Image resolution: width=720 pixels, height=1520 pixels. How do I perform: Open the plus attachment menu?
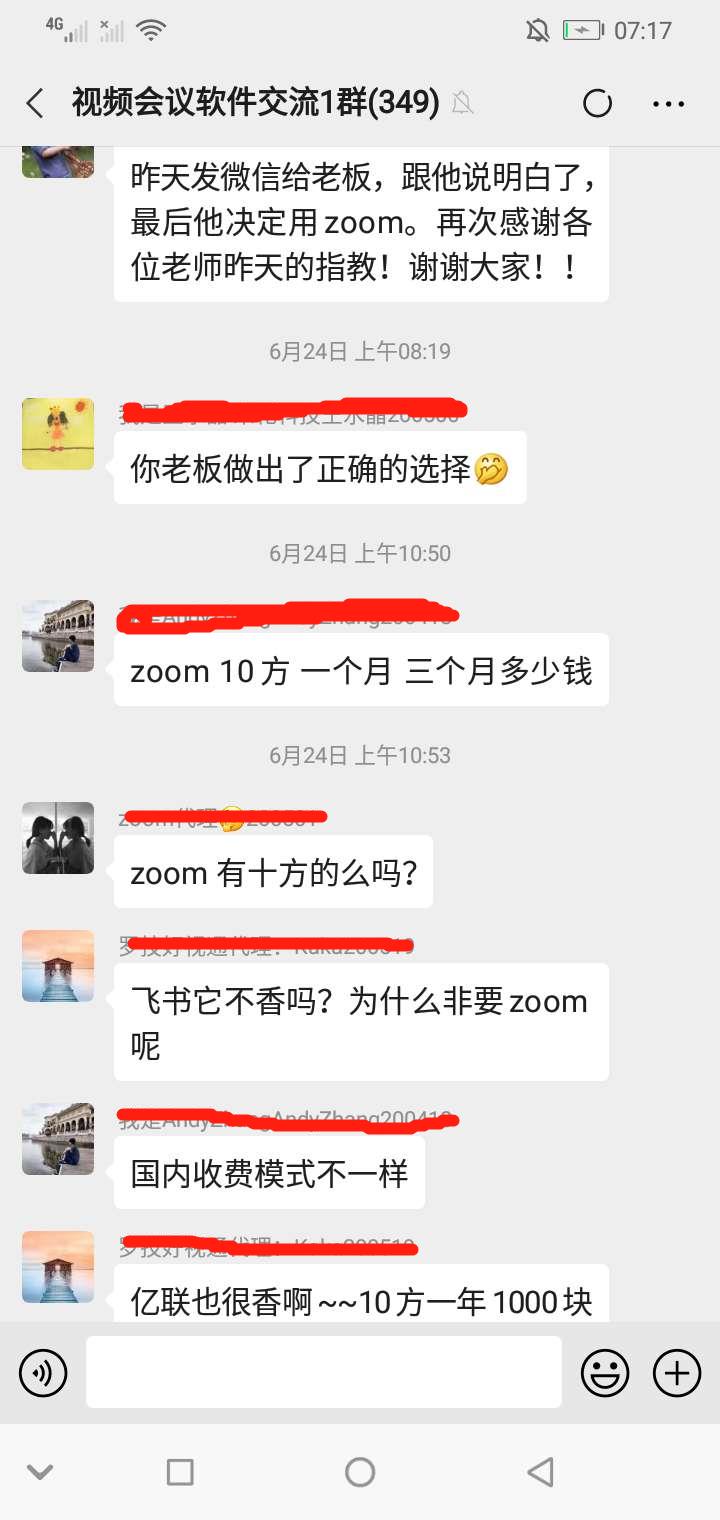677,1372
